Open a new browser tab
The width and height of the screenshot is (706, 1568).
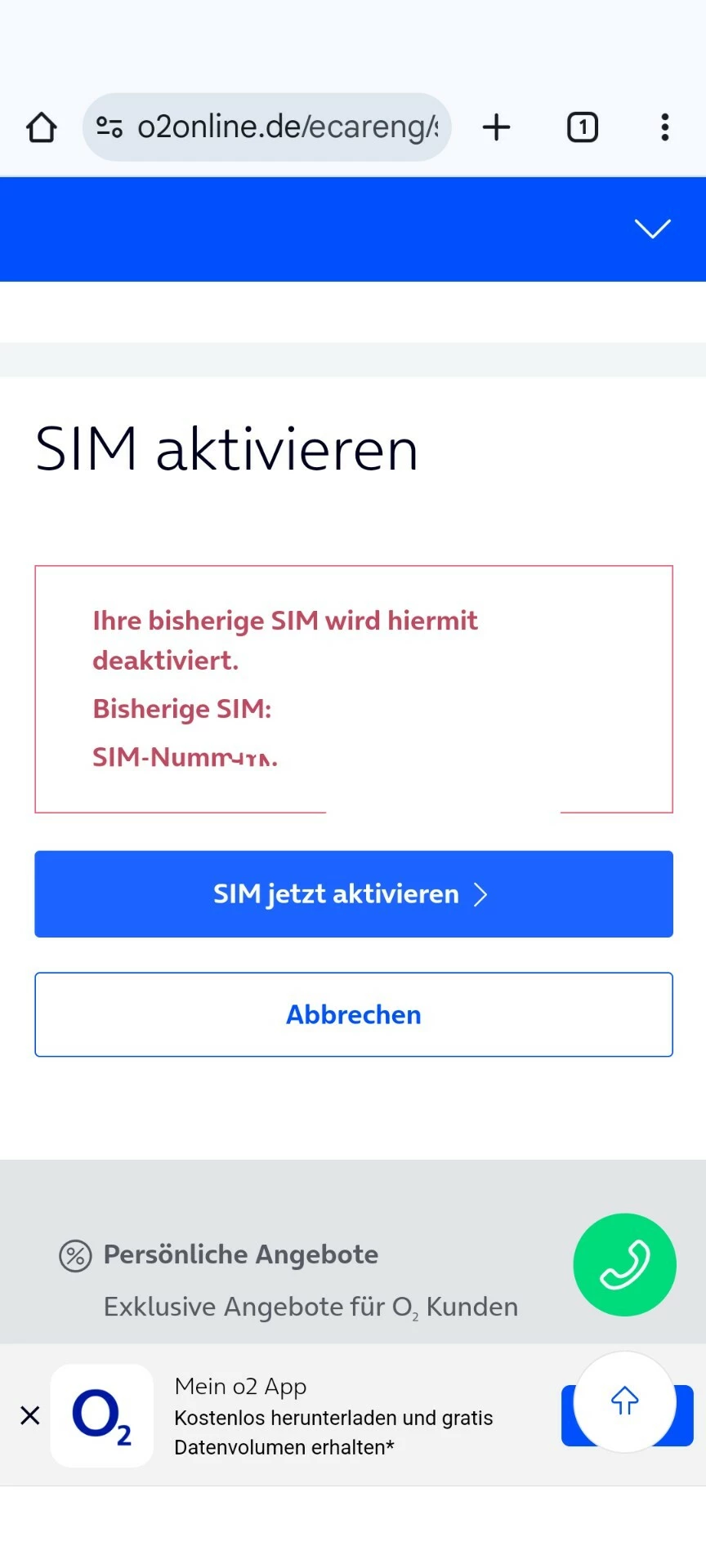point(496,127)
